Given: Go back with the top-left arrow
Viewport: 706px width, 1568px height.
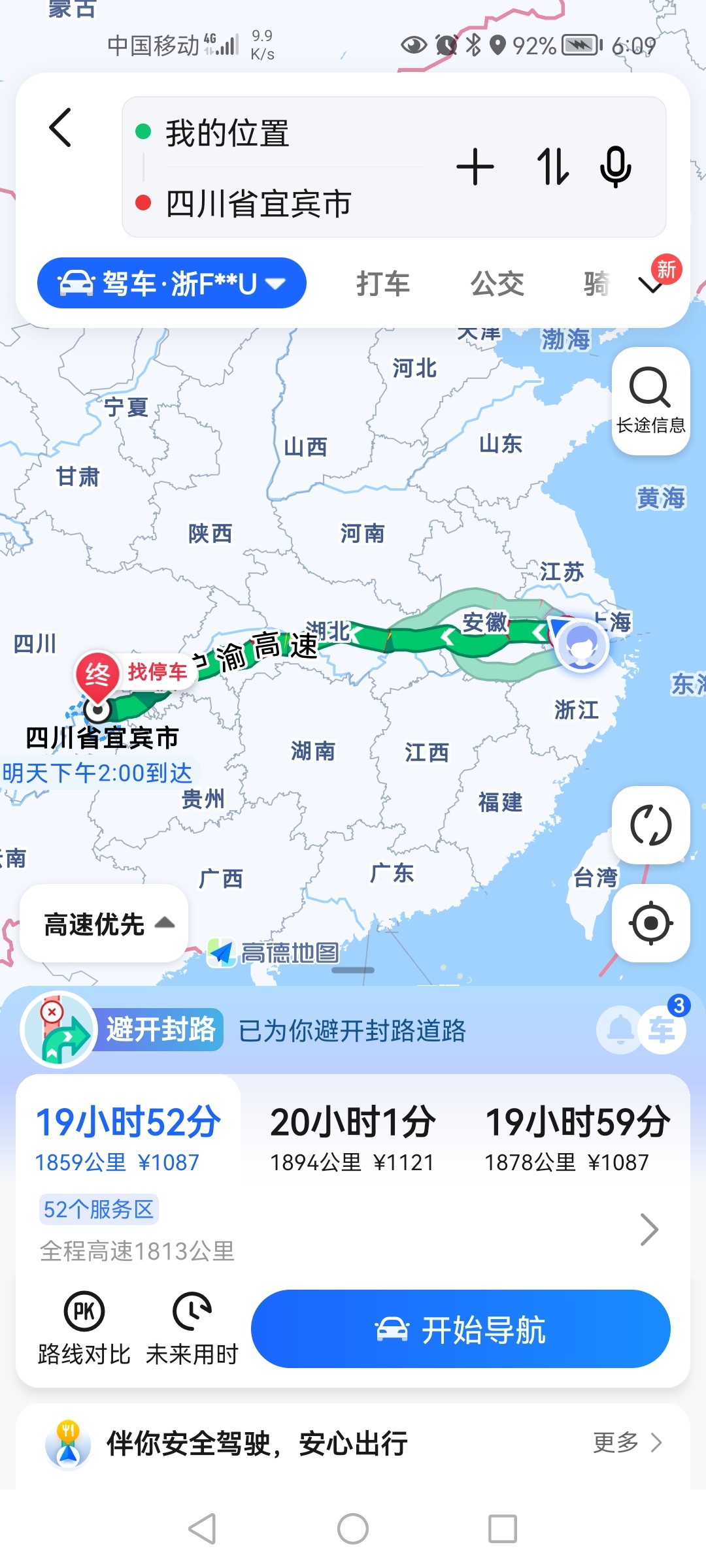Looking at the screenshot, I should [x=60, y=127].
